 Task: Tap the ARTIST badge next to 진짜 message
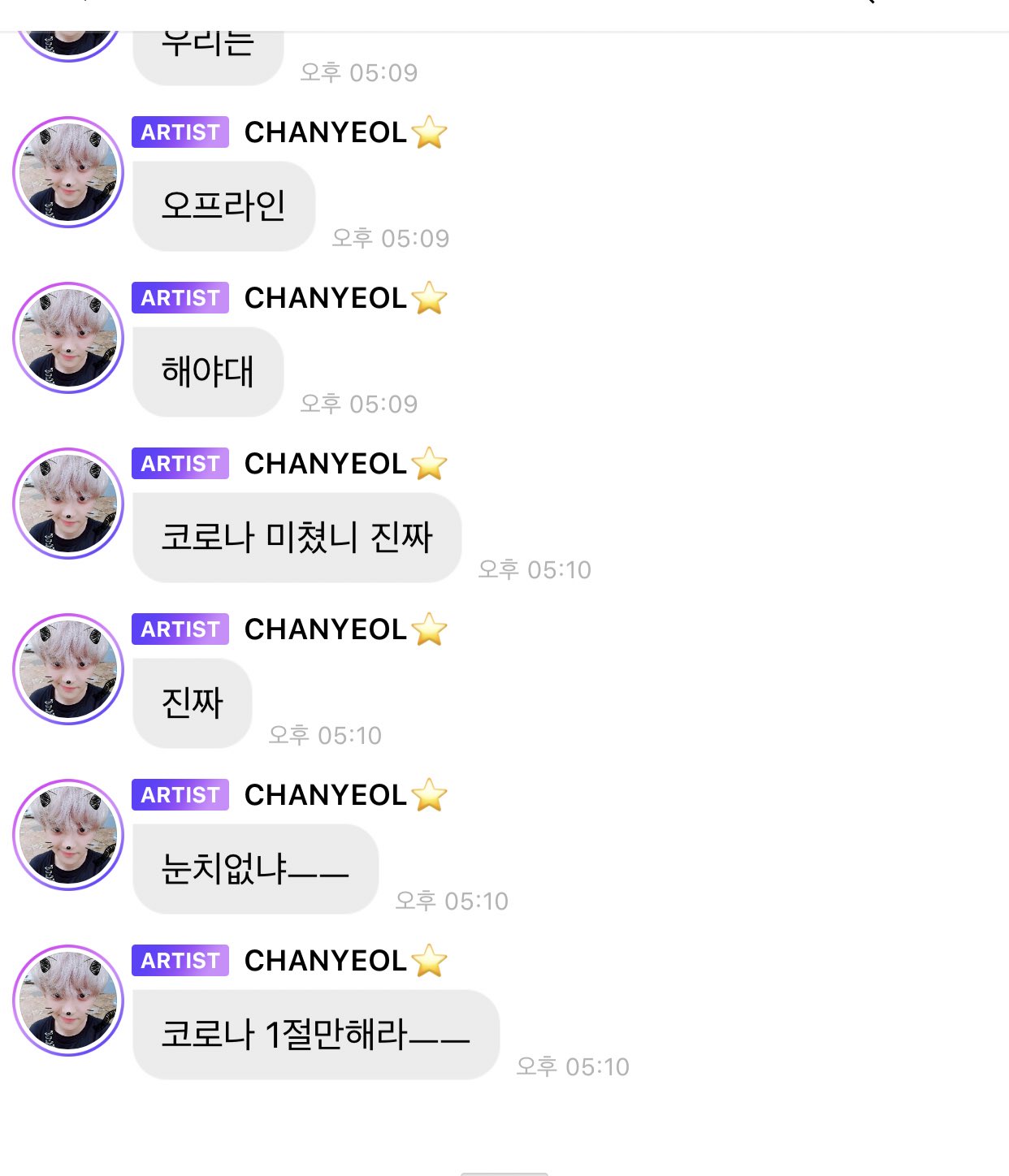179,629
